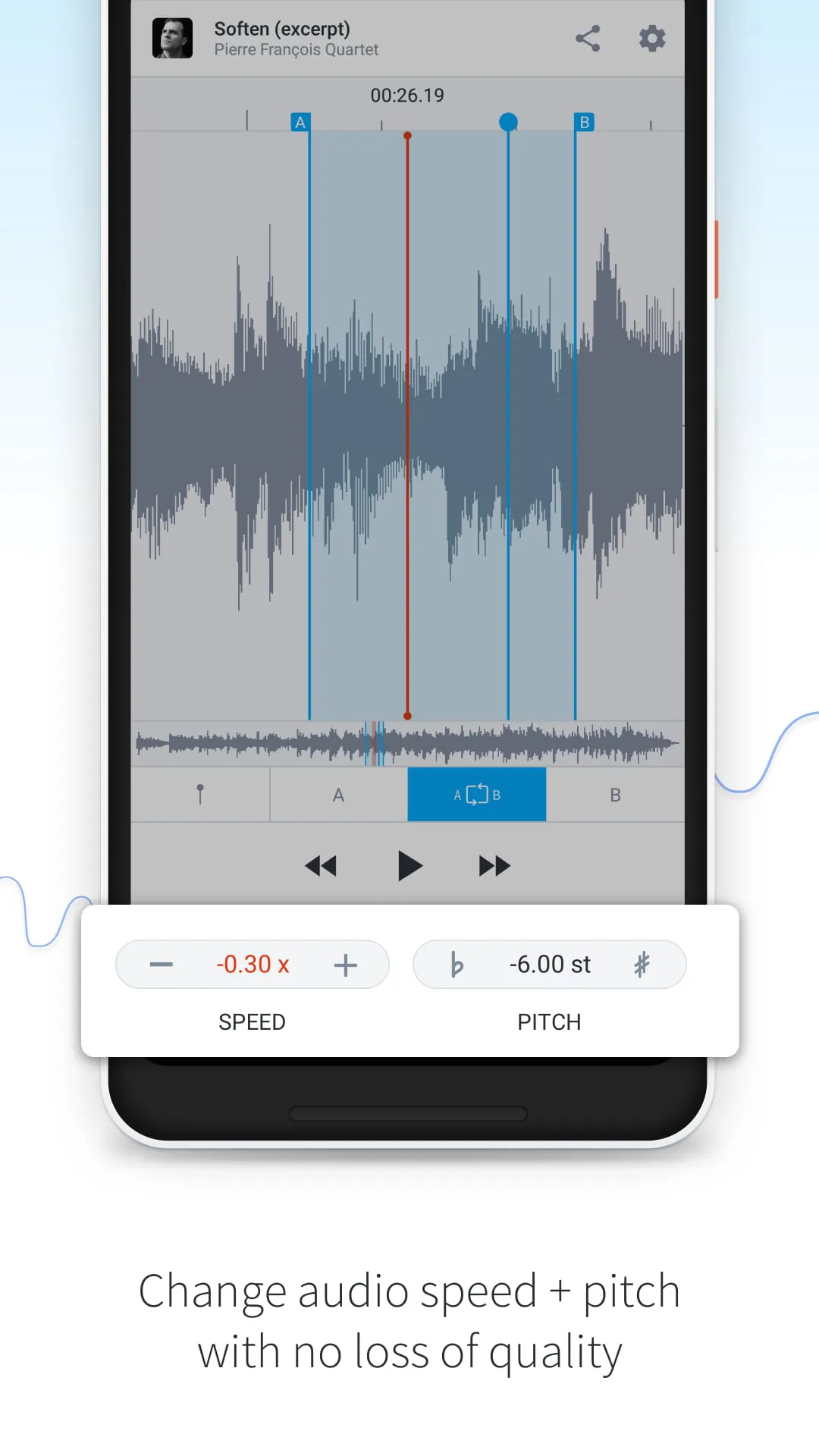
Task: Tap the album artwork thumbnail
Action: [173, 38]
